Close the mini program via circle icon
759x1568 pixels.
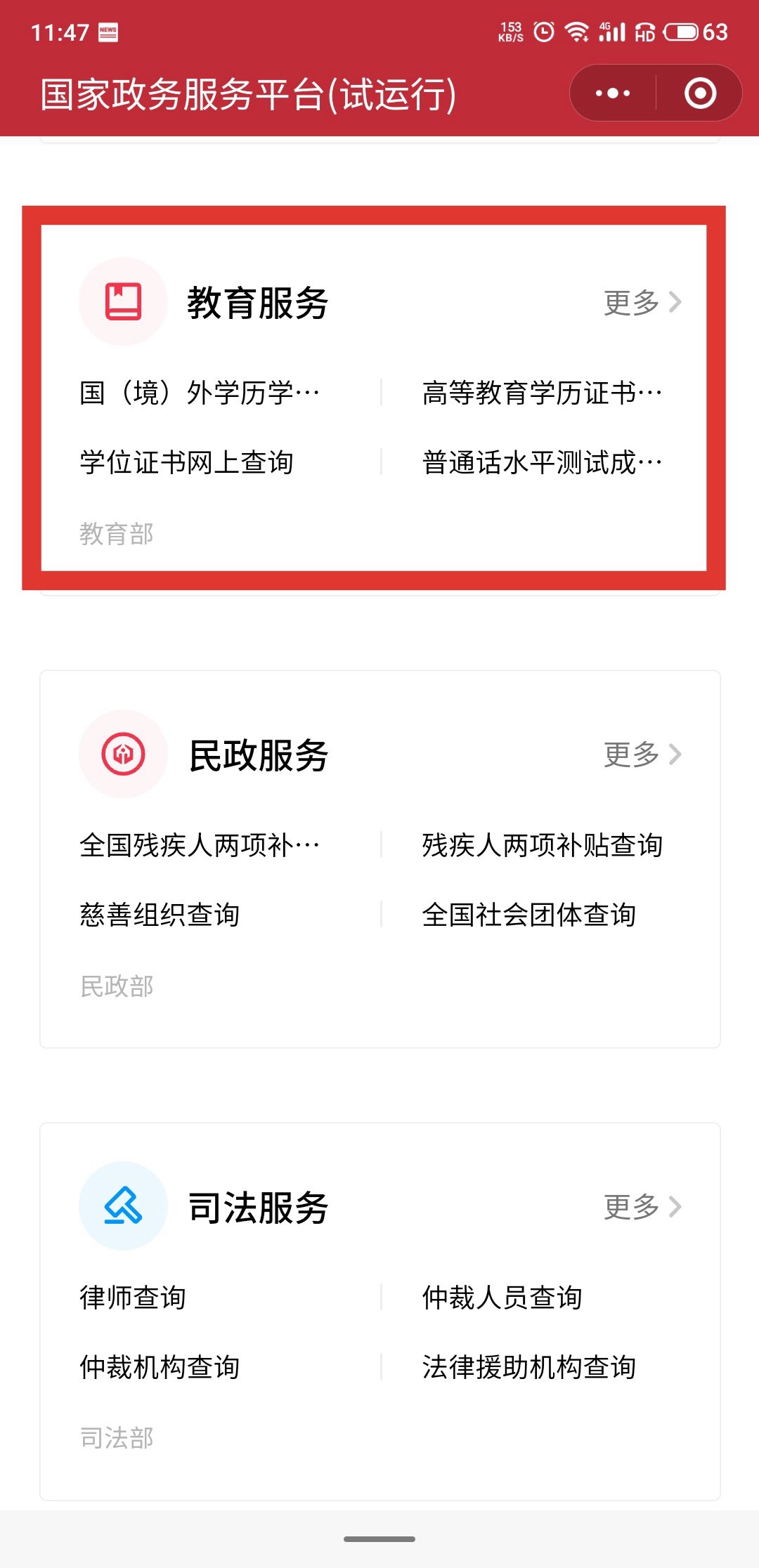pyautogui.click(x=700, y=93)
